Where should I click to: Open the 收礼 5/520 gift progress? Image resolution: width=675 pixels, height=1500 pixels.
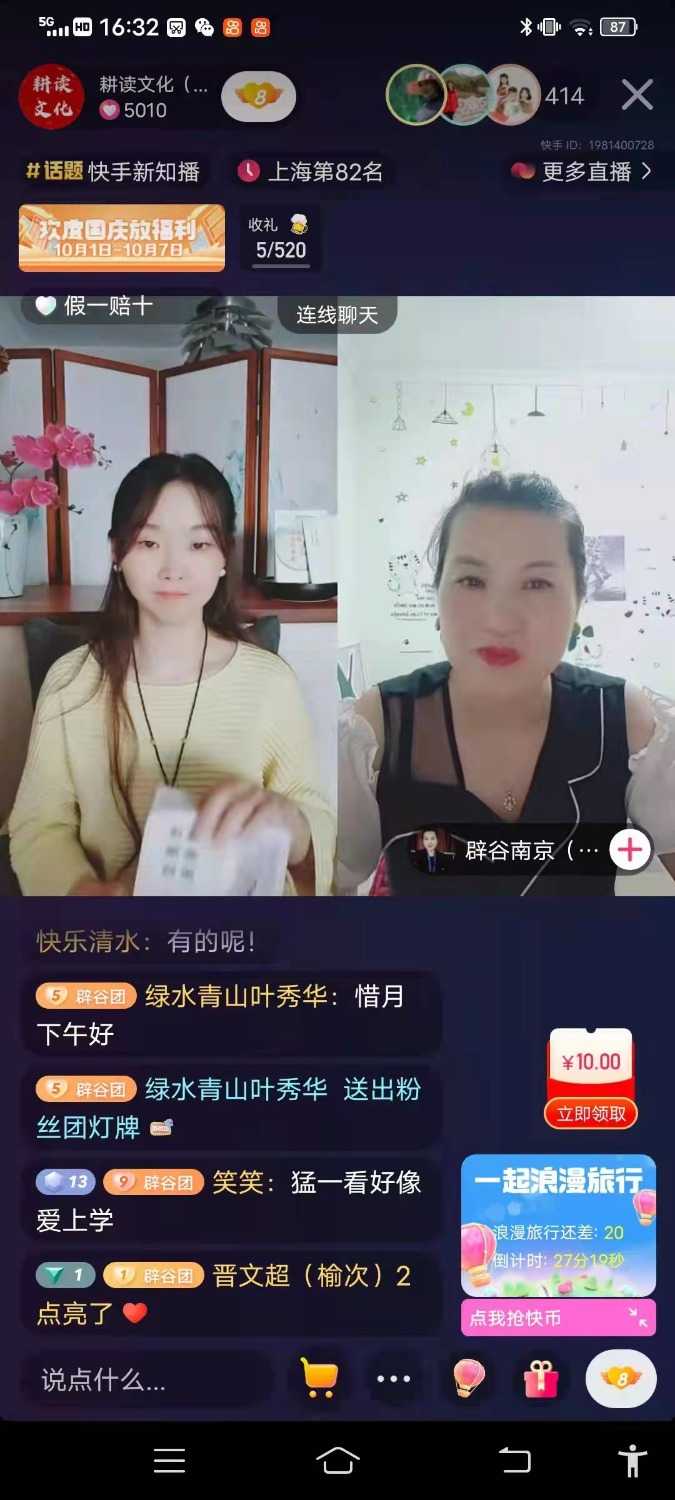click(280, 238)
